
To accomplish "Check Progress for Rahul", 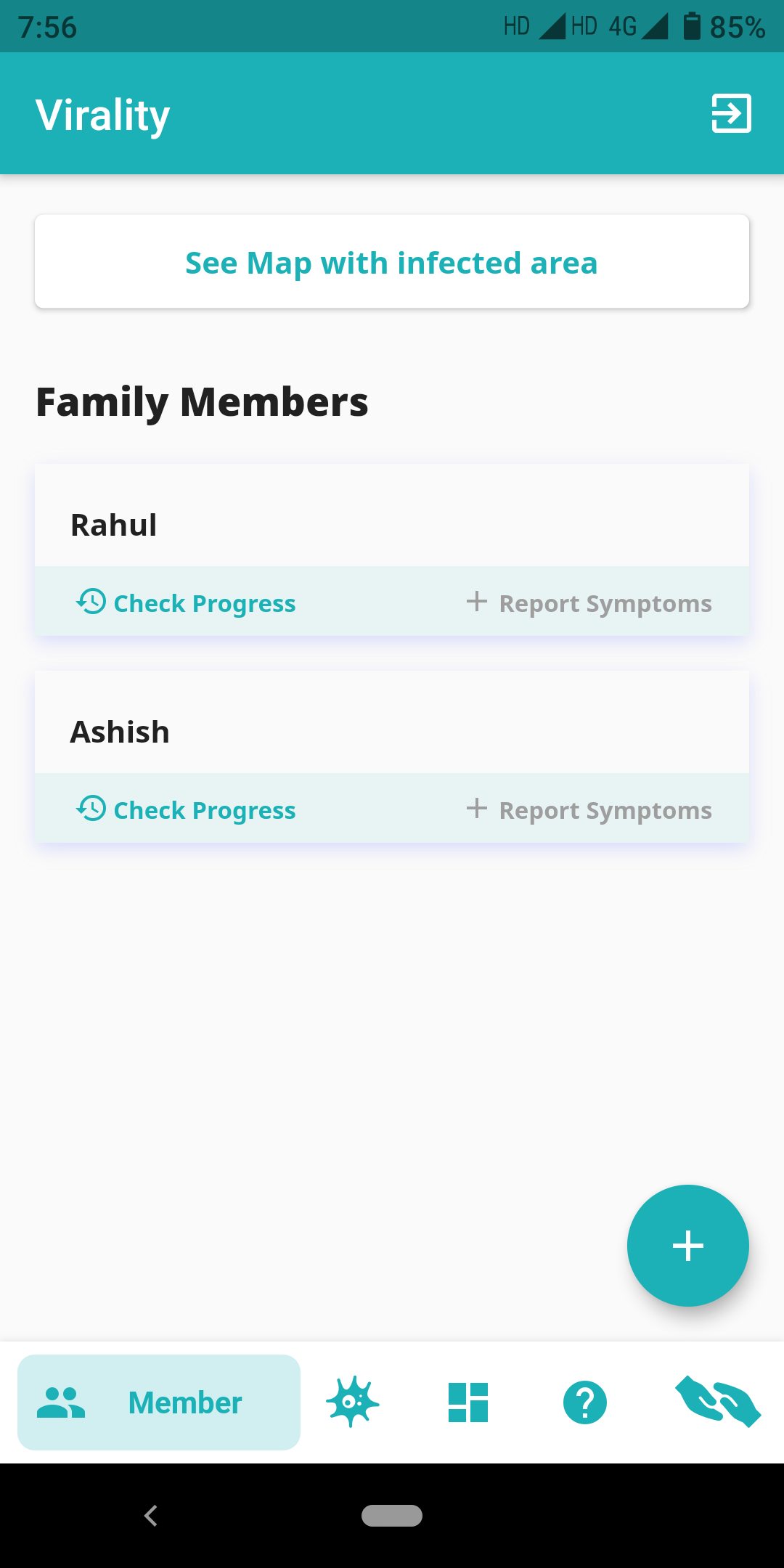I will (x=186, y=603).
